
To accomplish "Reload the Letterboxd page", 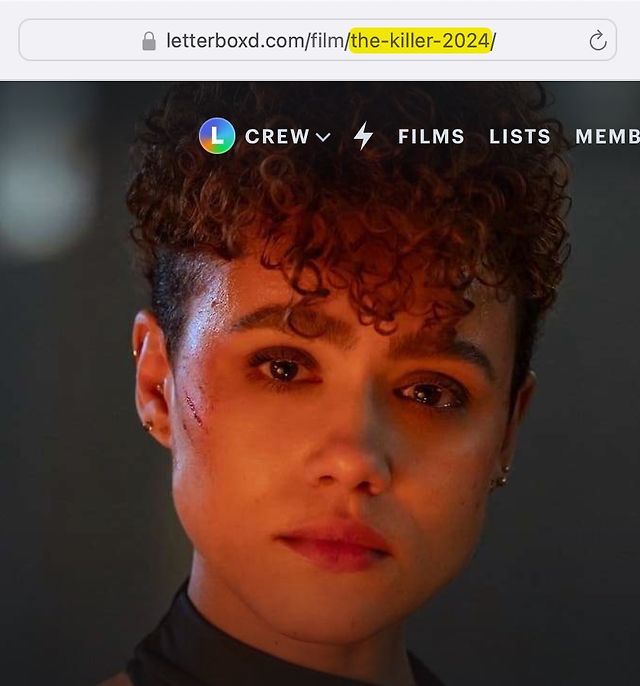I will coord(597,41).
